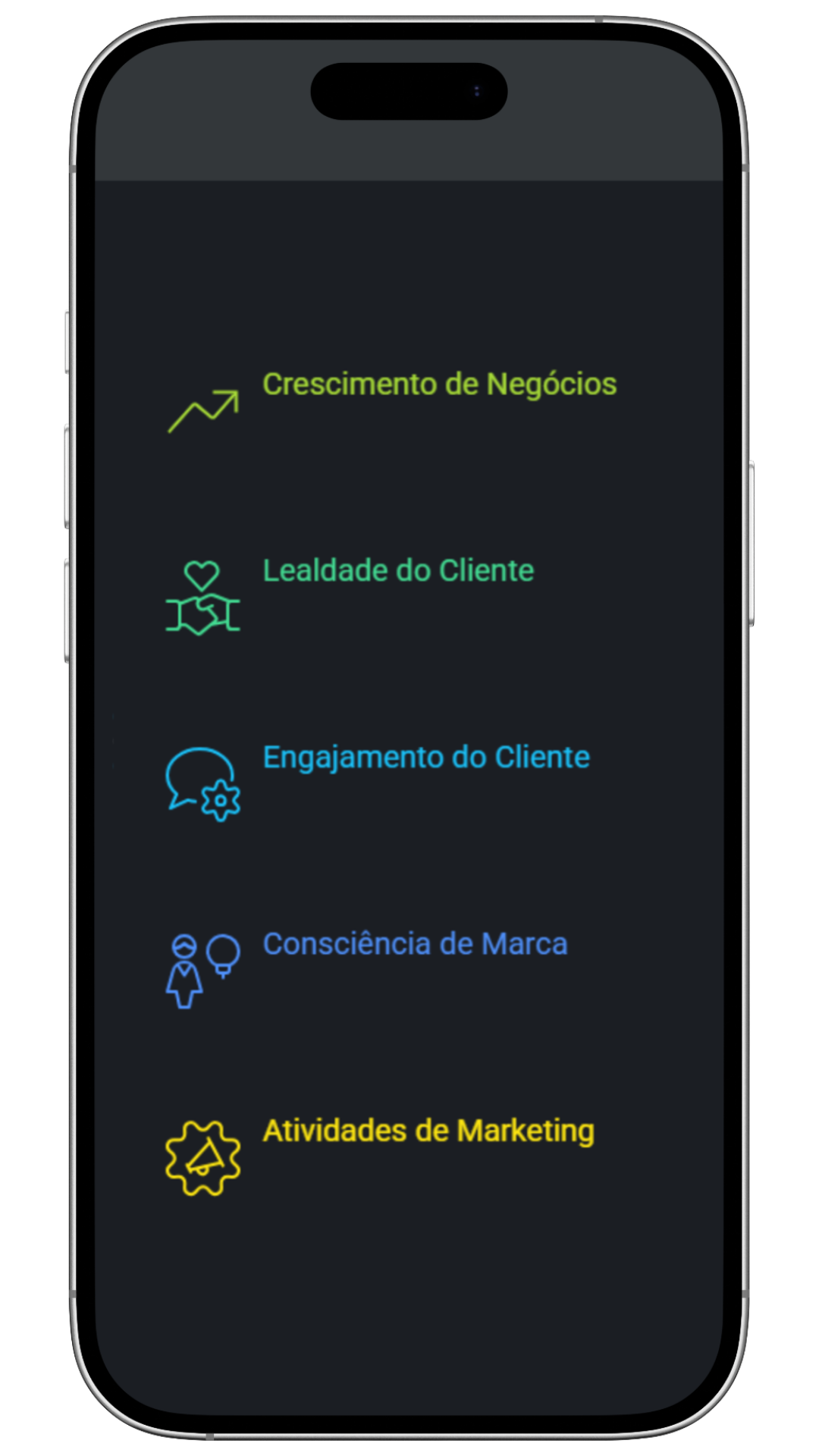The height and width of the screenshot is (1456, 819).
Task: Select the handshake icon under the heart symbol
Action: [x=202, y=614]
